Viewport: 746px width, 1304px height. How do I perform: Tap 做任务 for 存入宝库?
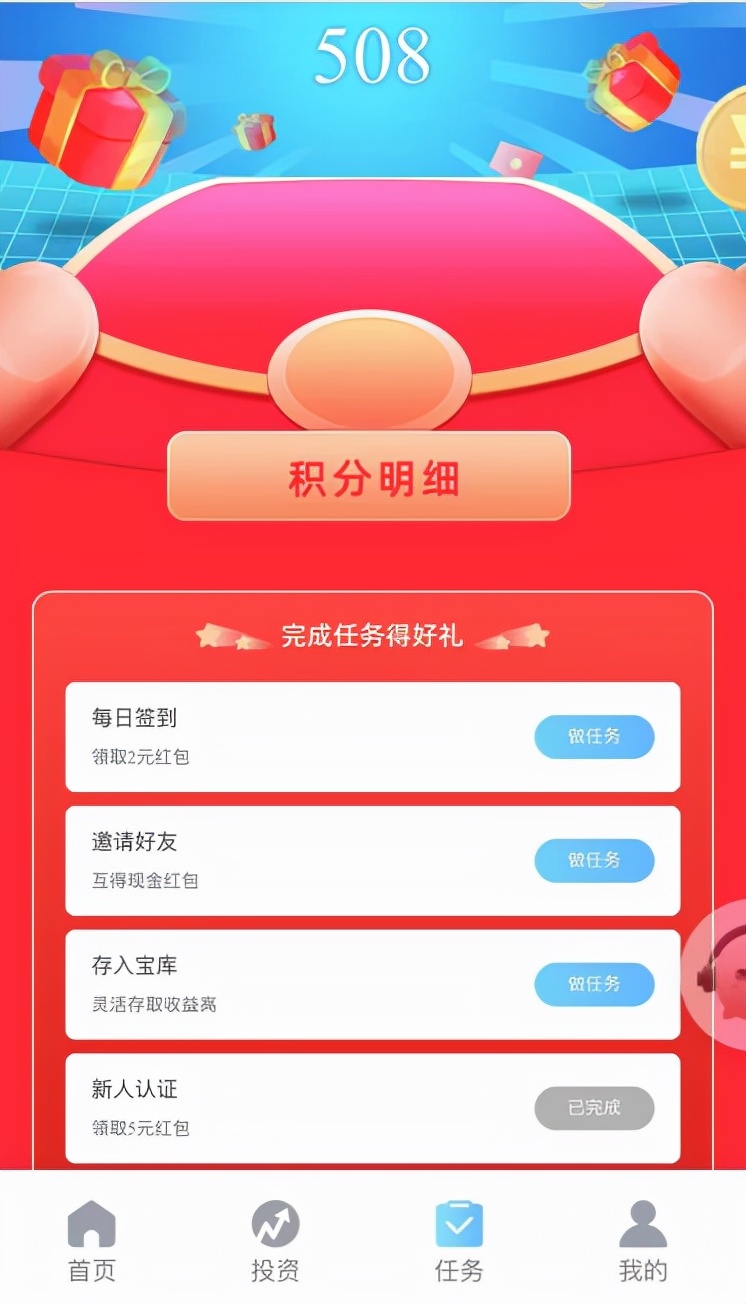coord(594,985)
